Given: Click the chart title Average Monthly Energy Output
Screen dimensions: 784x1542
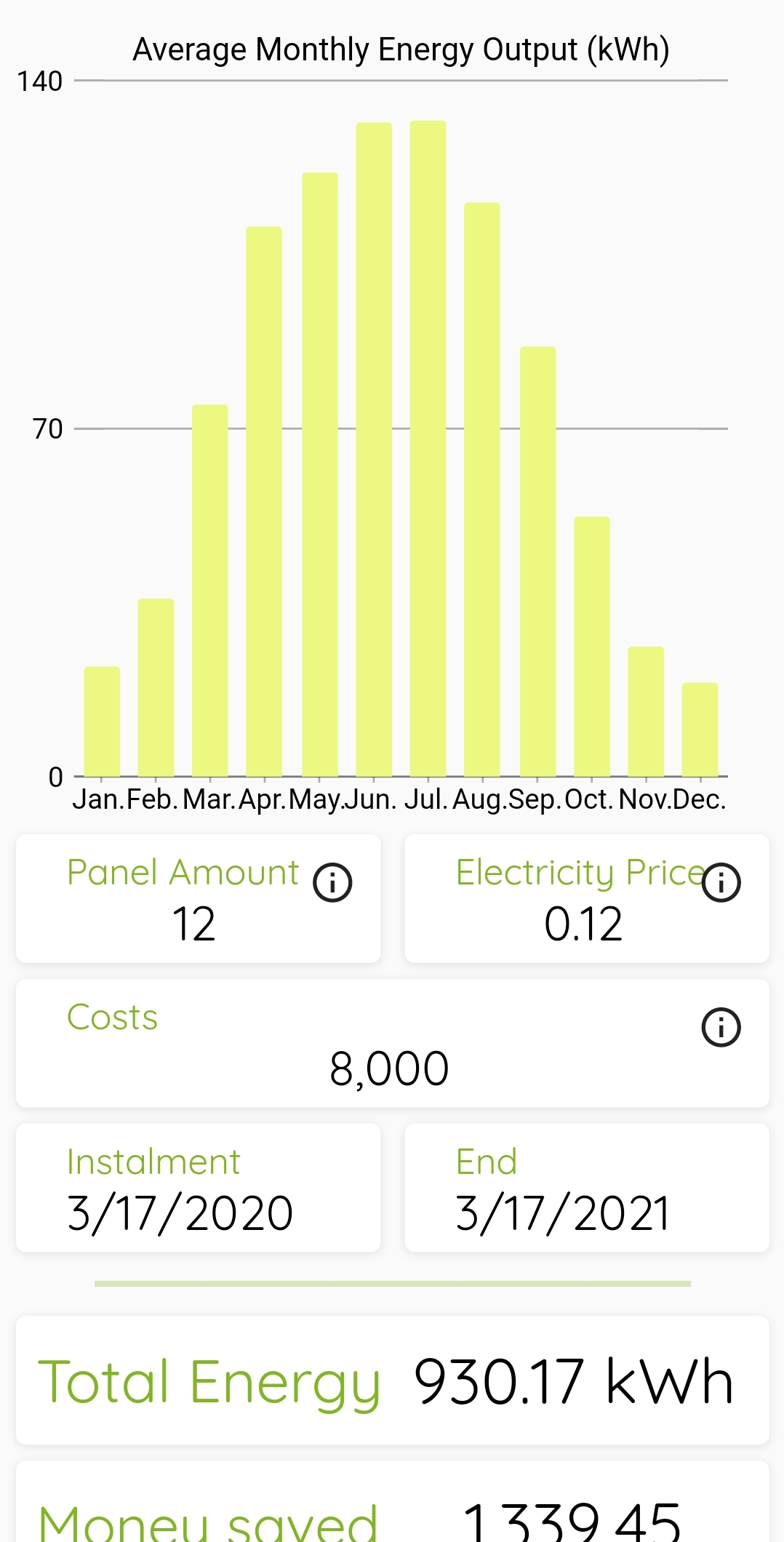Looking at the screenshot, I should click(401, 48).
